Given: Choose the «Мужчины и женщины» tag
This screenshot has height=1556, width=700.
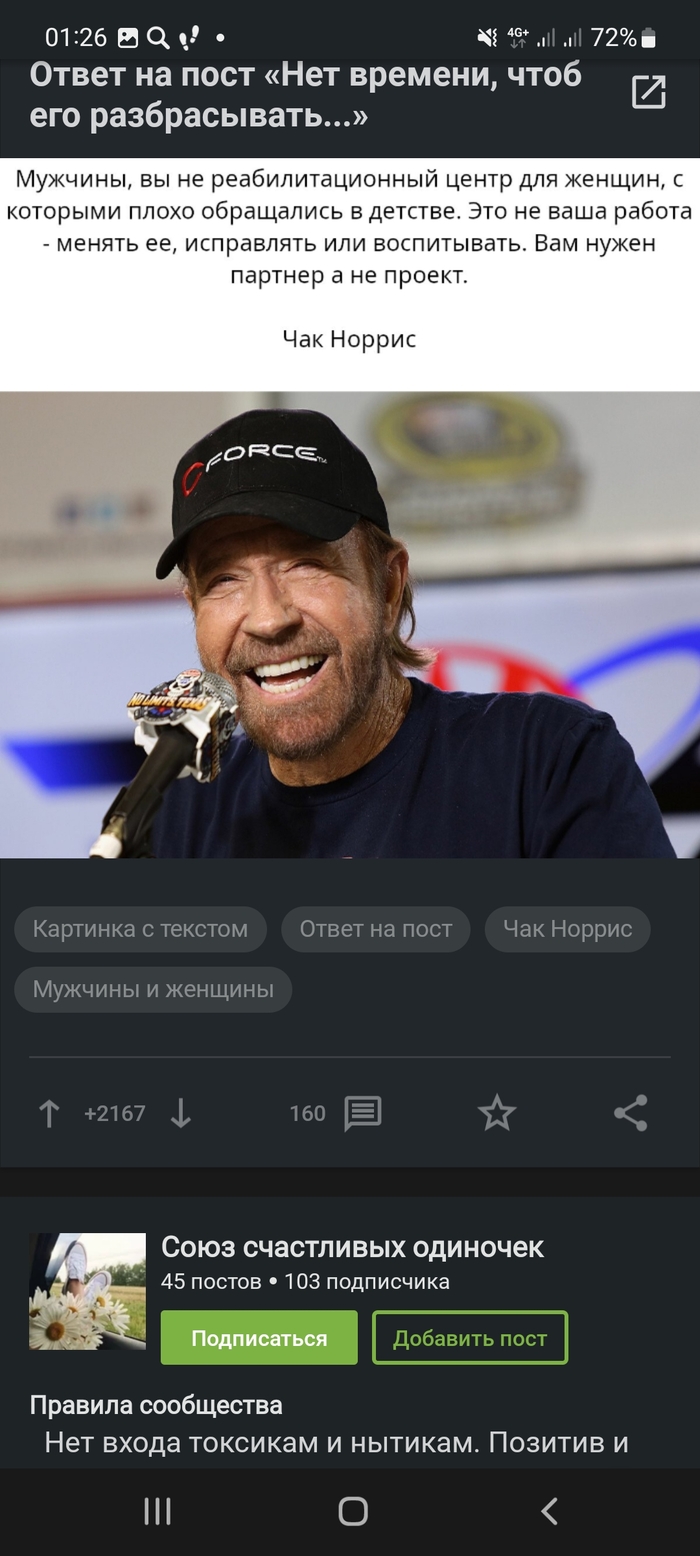Looking at the screenshot, I should [153, 989].
